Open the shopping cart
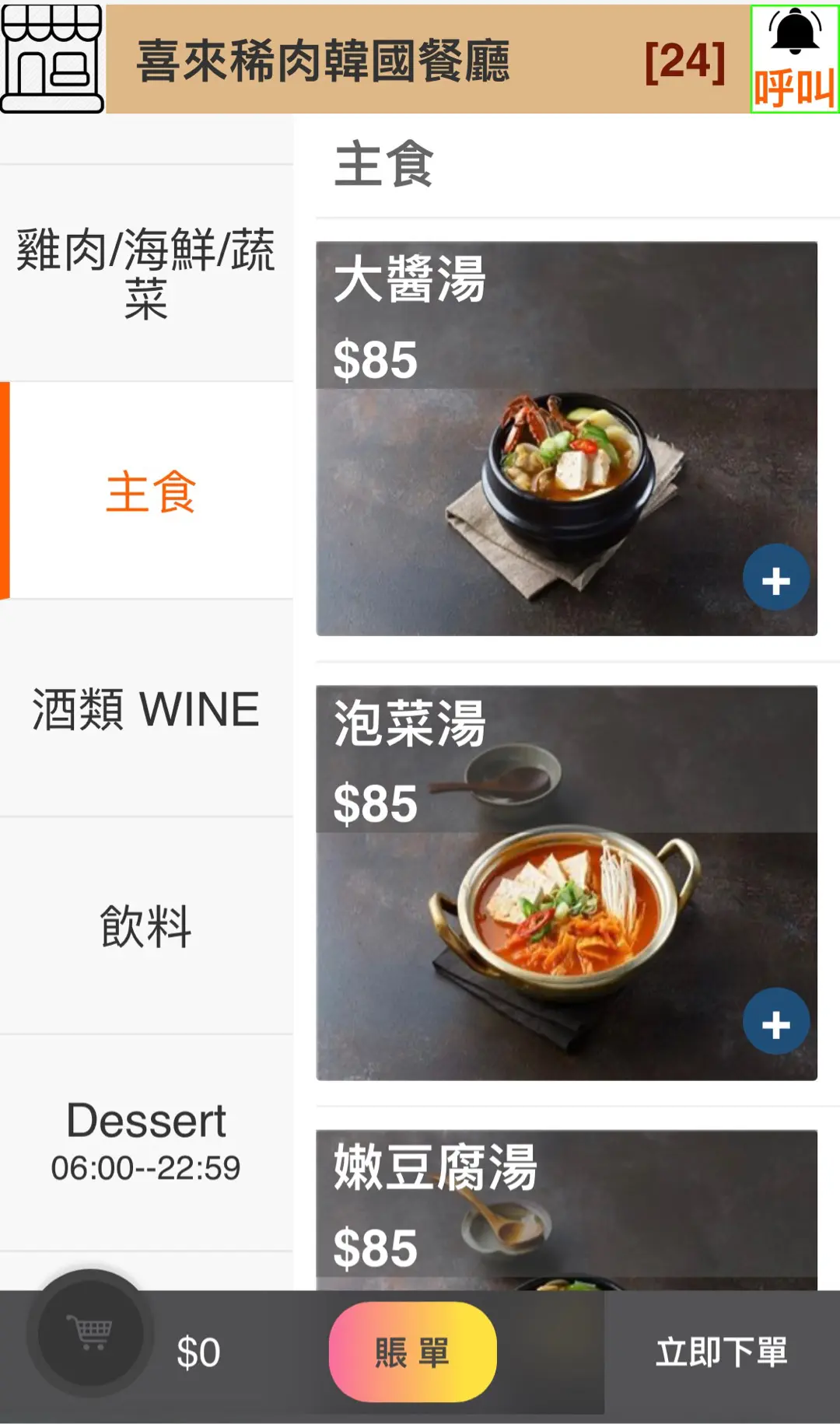 [92, 1333]
